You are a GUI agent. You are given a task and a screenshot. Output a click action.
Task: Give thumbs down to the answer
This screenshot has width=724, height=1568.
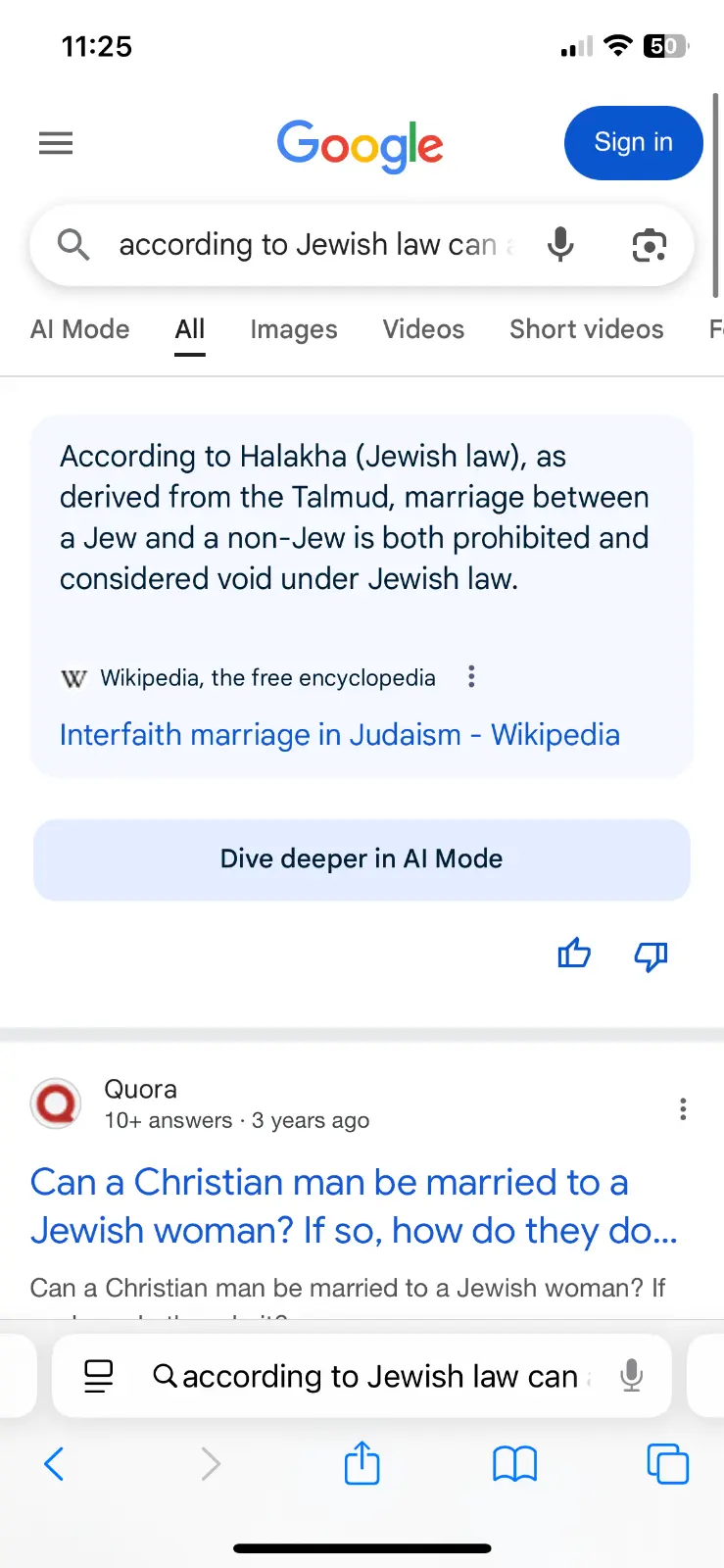pos(651,955)
